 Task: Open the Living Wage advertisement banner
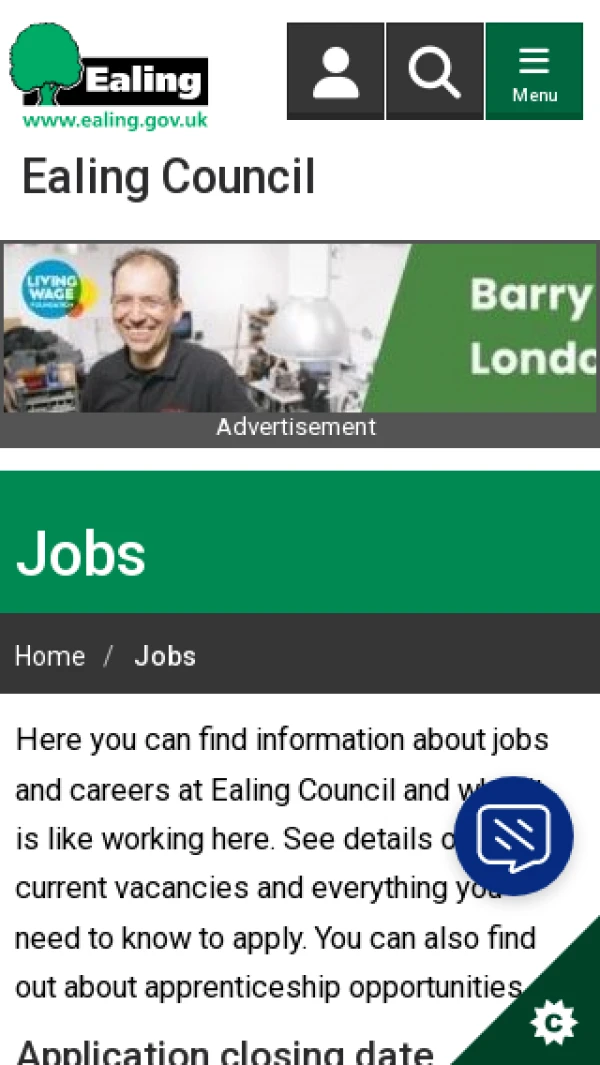coord(300,328)
